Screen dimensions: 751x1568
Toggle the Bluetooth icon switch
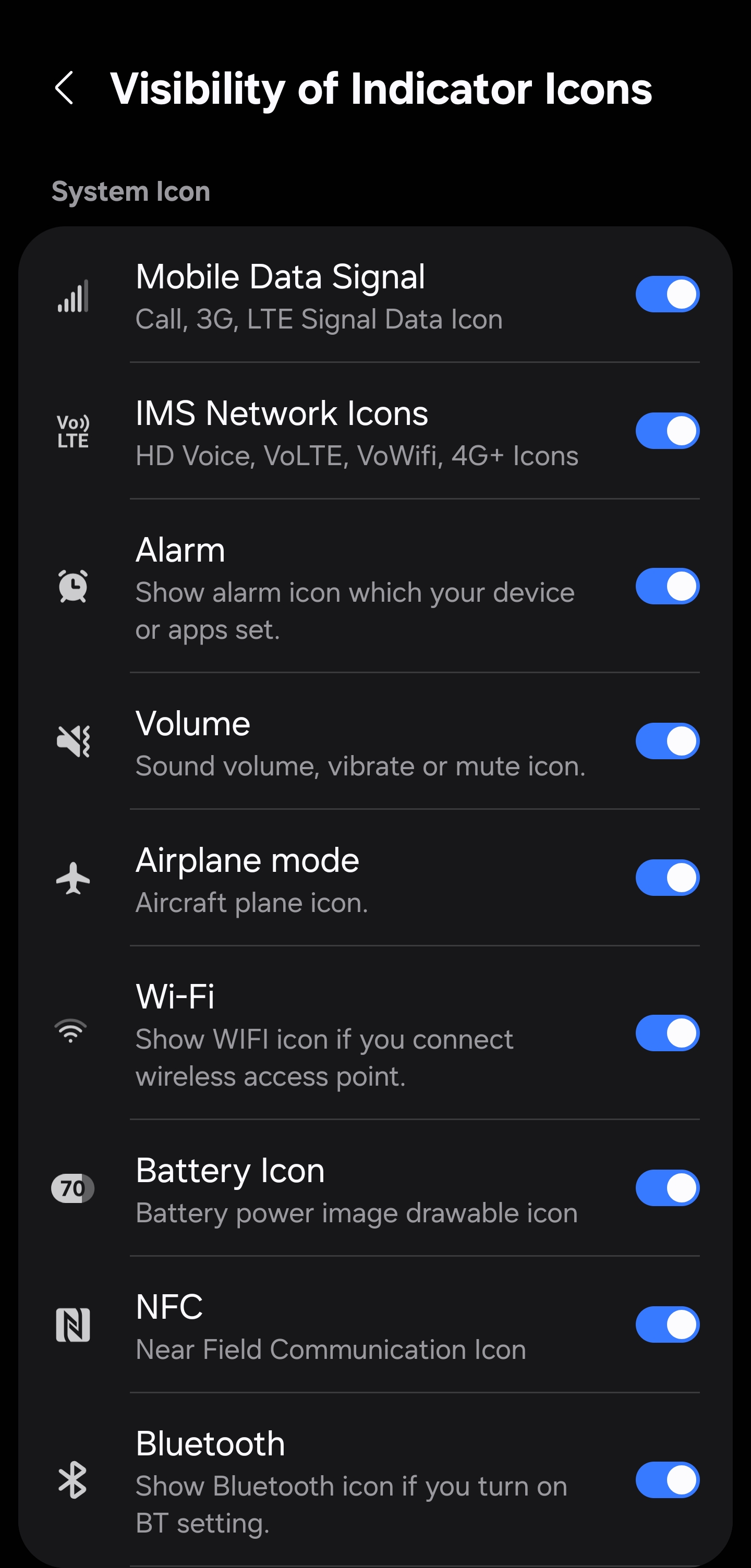point(667,1480)
